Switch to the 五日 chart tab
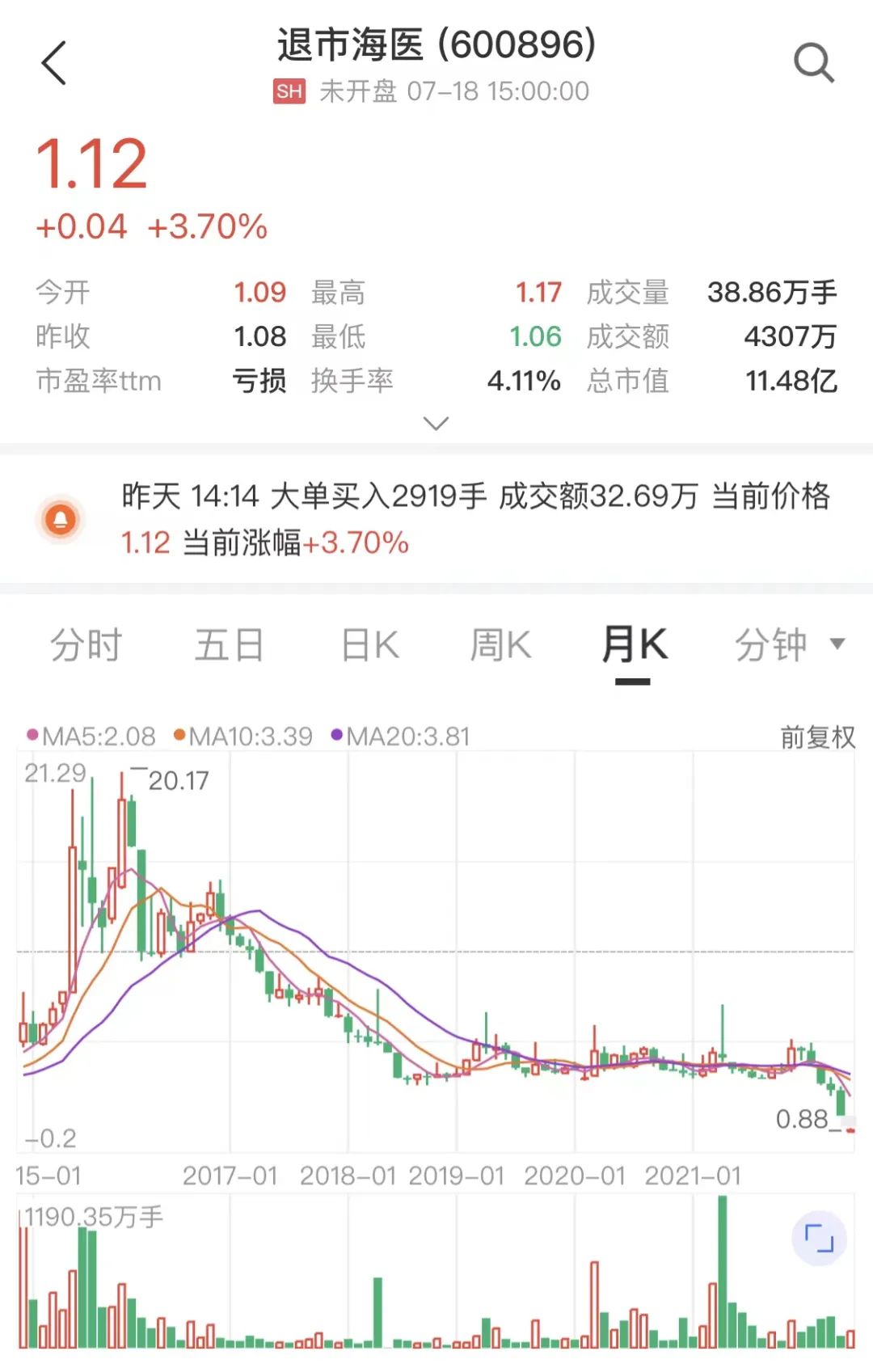Screen dimensions: 873x1372 pos(229,645)
